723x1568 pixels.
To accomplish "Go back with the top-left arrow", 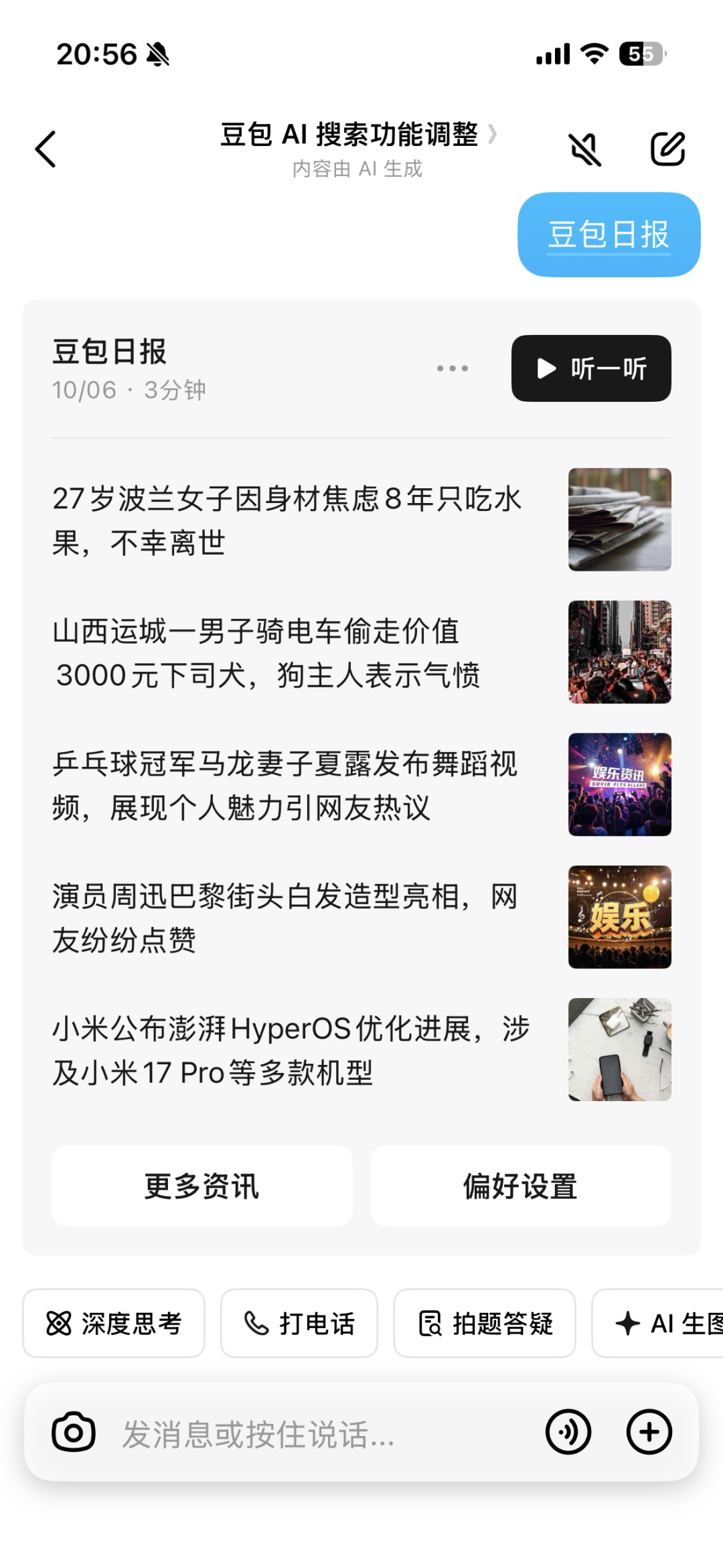I will coord(46,149).
